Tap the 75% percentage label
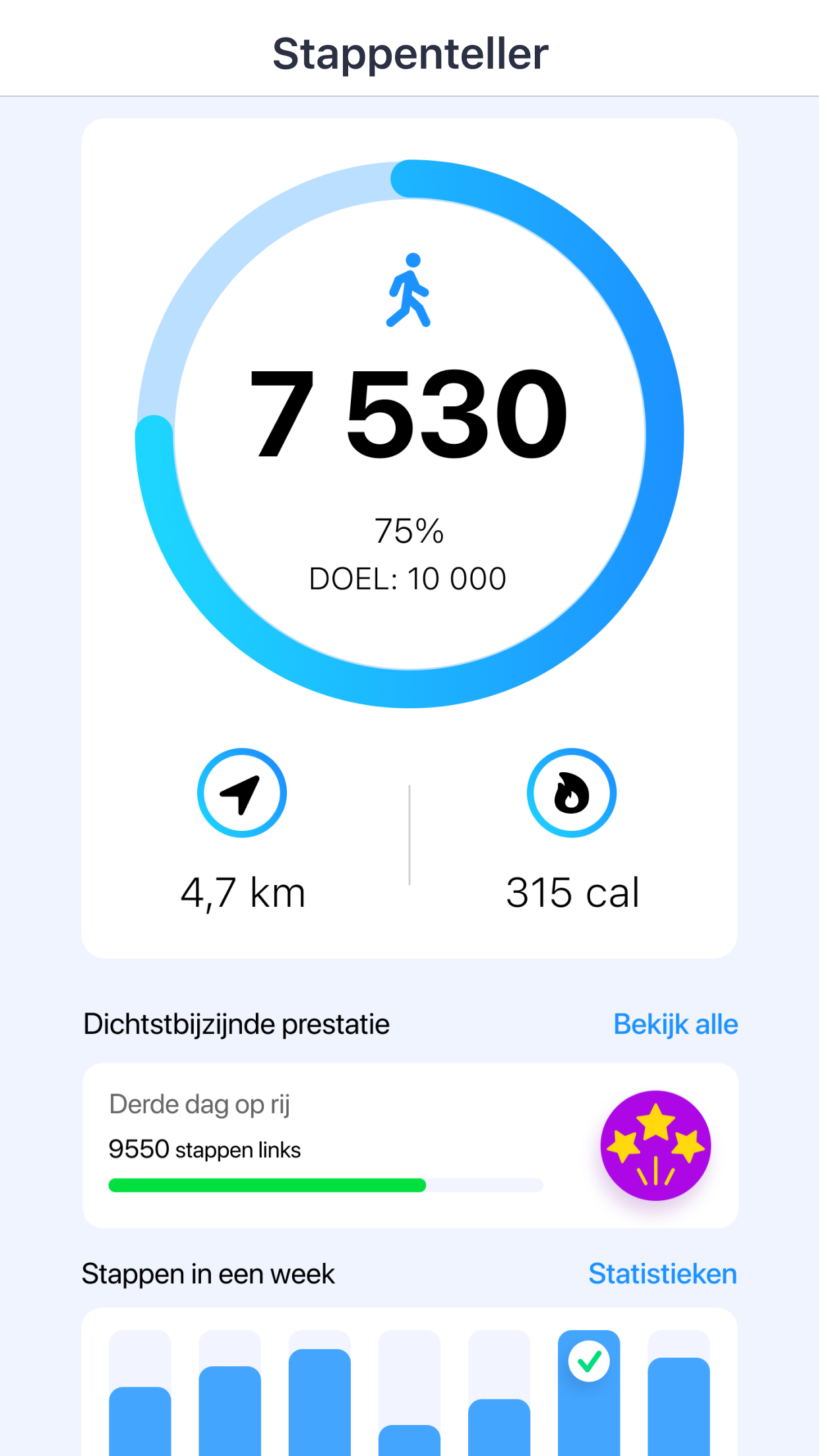Image resolution: width=819 pixels, height=1456 pixels. click(x=408, y=529)
